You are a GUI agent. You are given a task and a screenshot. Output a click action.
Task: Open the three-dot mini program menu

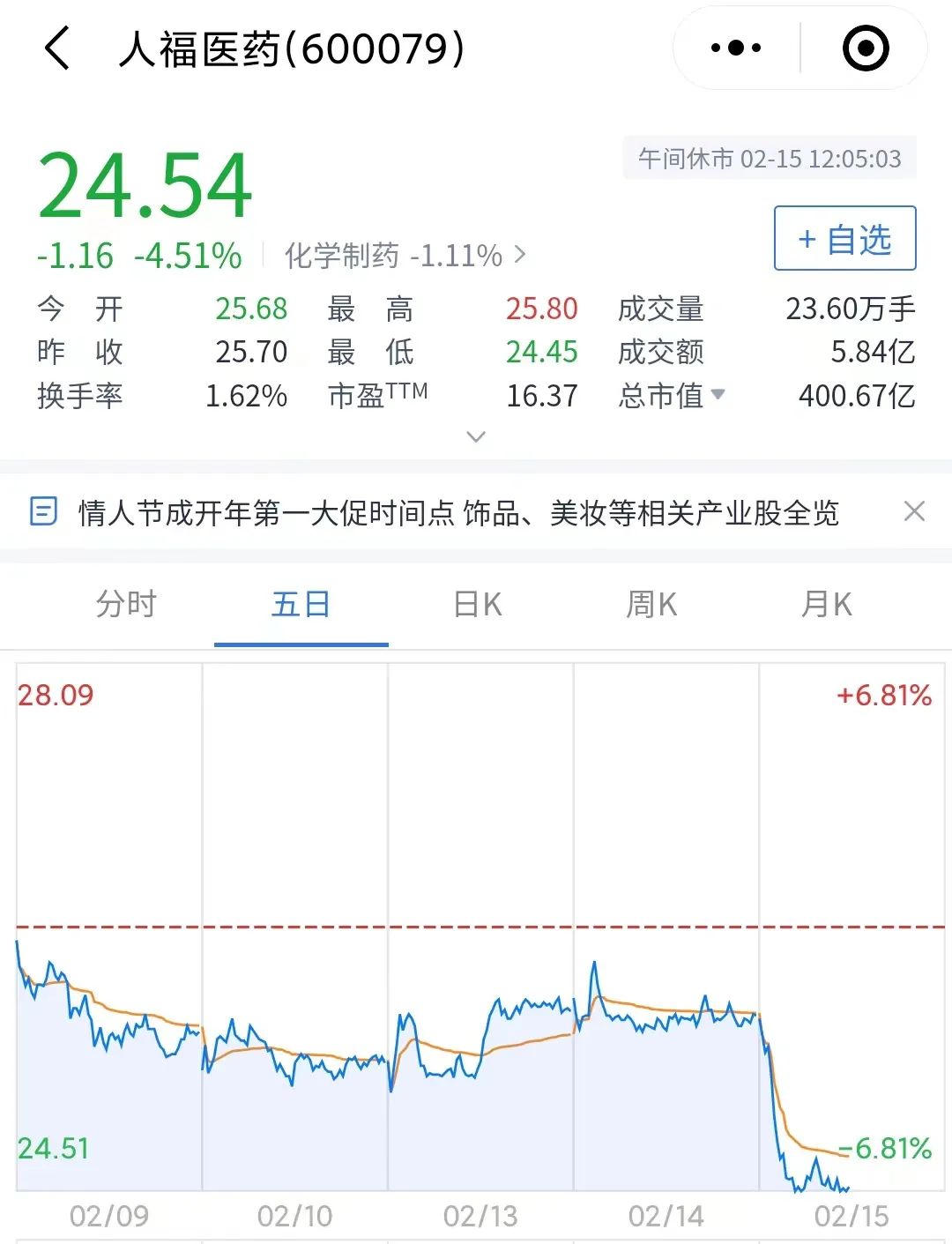pyautogui.click(x=736, y=48)
